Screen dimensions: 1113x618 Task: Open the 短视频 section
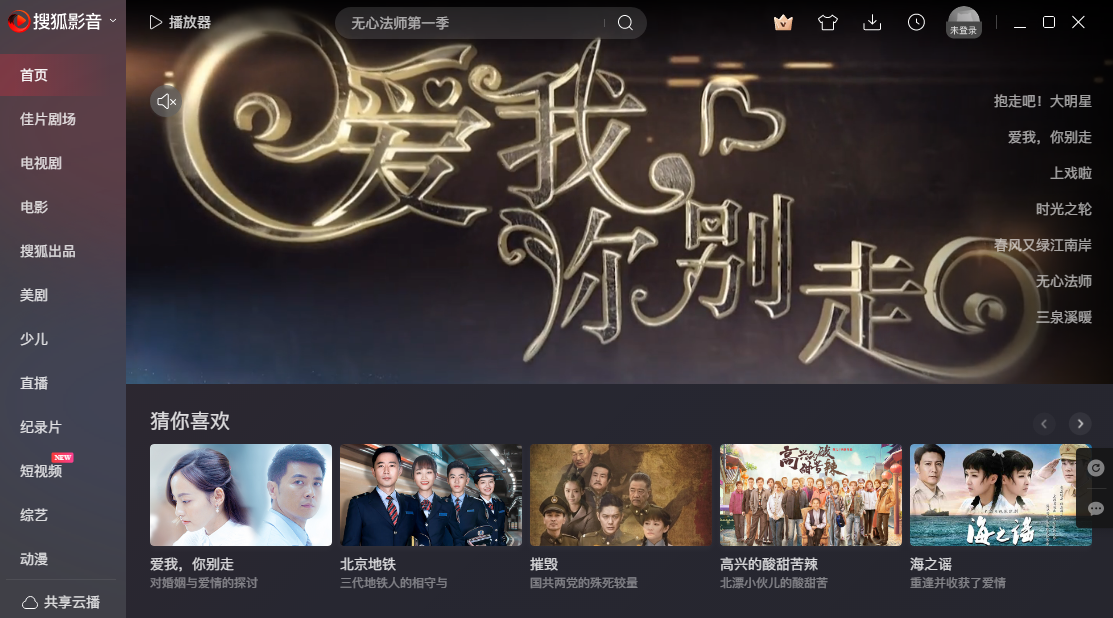coord(41,471)
